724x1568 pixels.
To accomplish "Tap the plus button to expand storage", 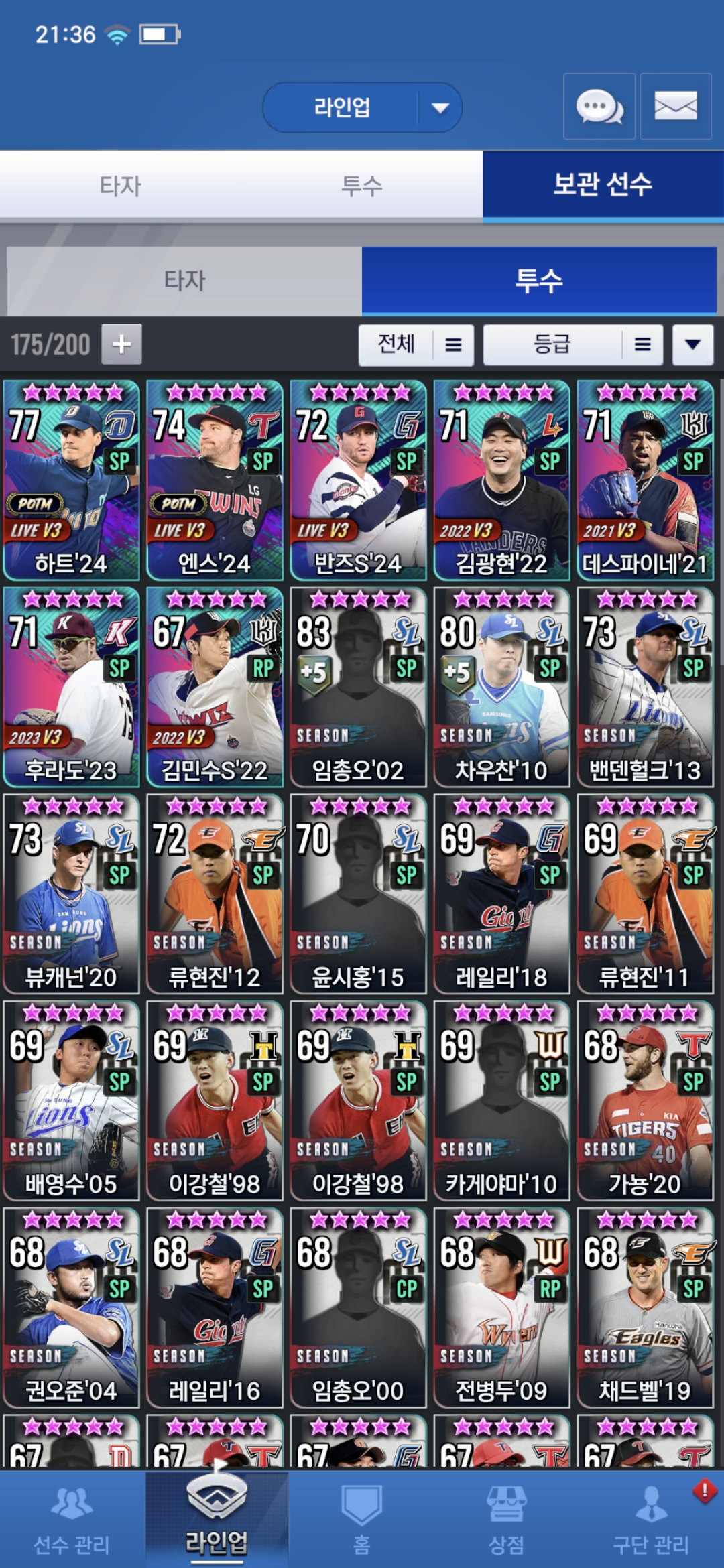I will coord(121,344).
